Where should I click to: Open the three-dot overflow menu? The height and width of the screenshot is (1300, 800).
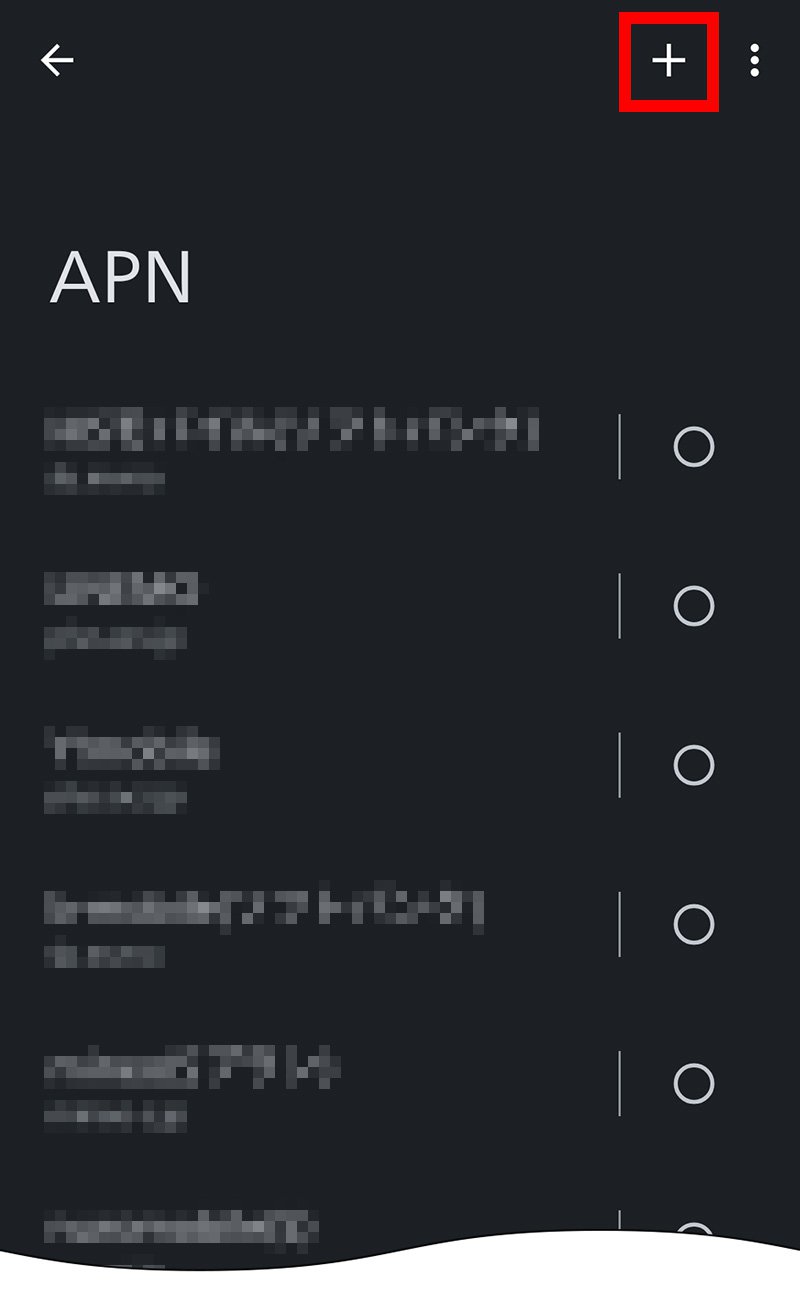coord(755,61)
